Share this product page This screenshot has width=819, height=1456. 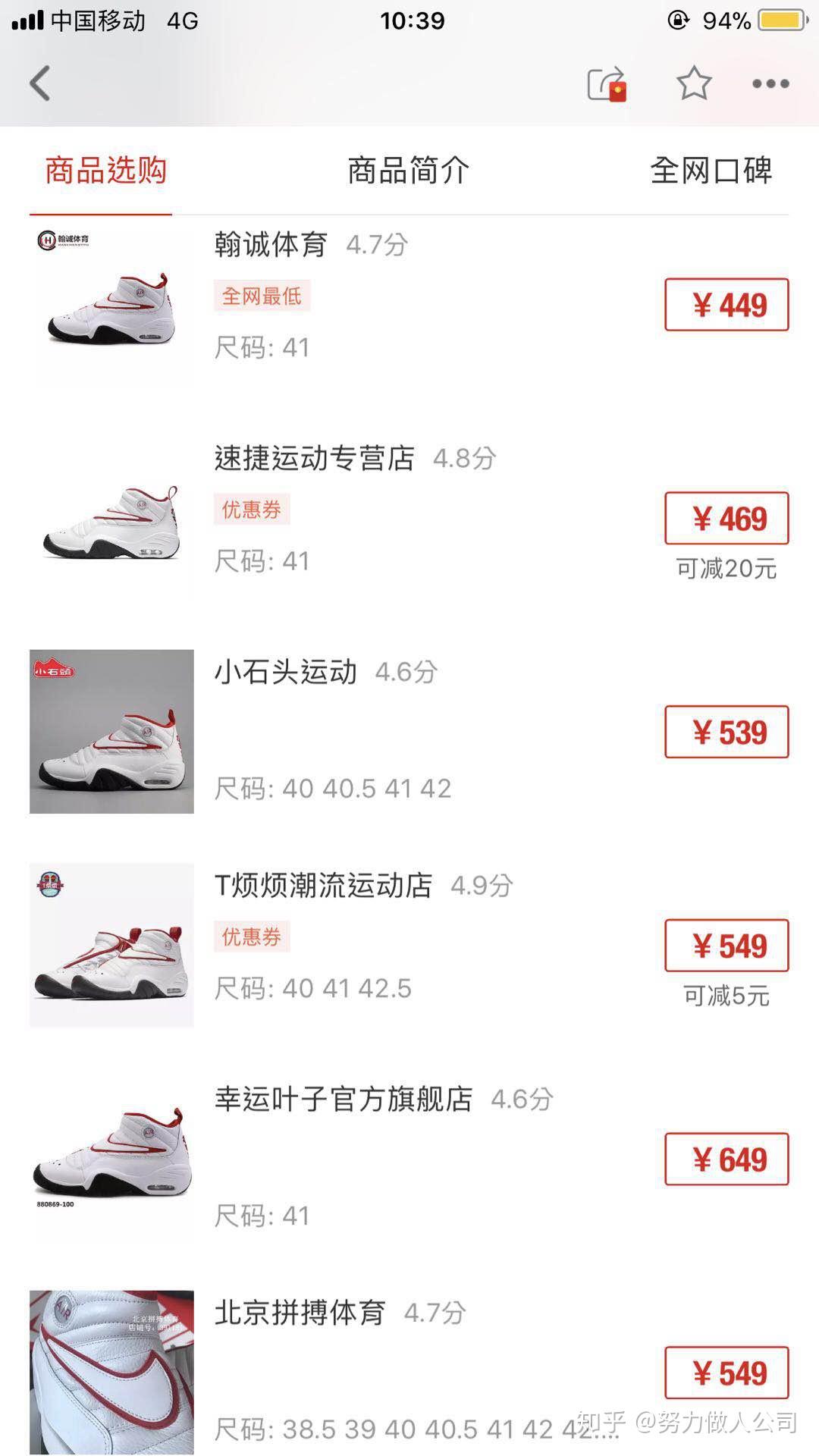tap(607, 83)
